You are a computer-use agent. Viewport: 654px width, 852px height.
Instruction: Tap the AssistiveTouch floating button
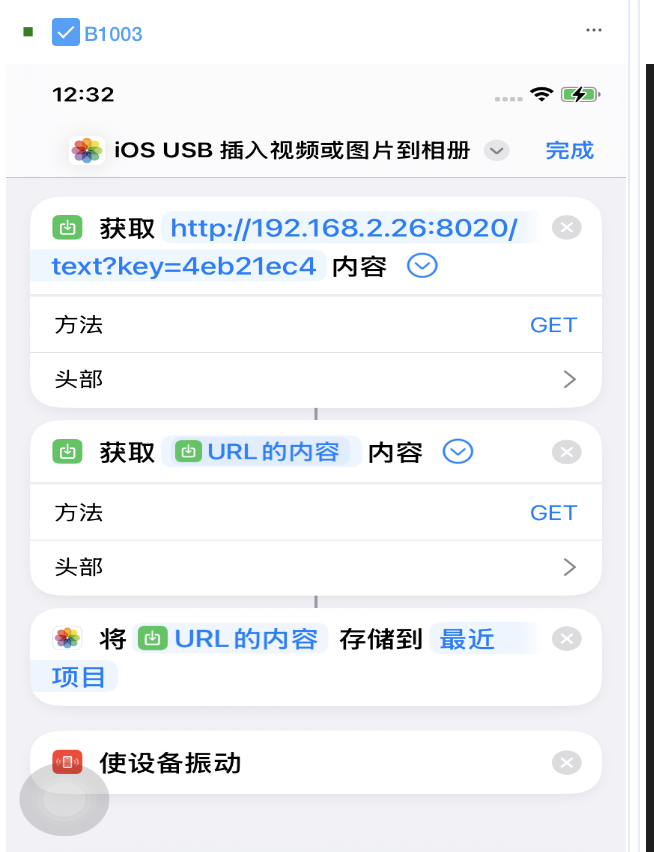tap(64, 799)
